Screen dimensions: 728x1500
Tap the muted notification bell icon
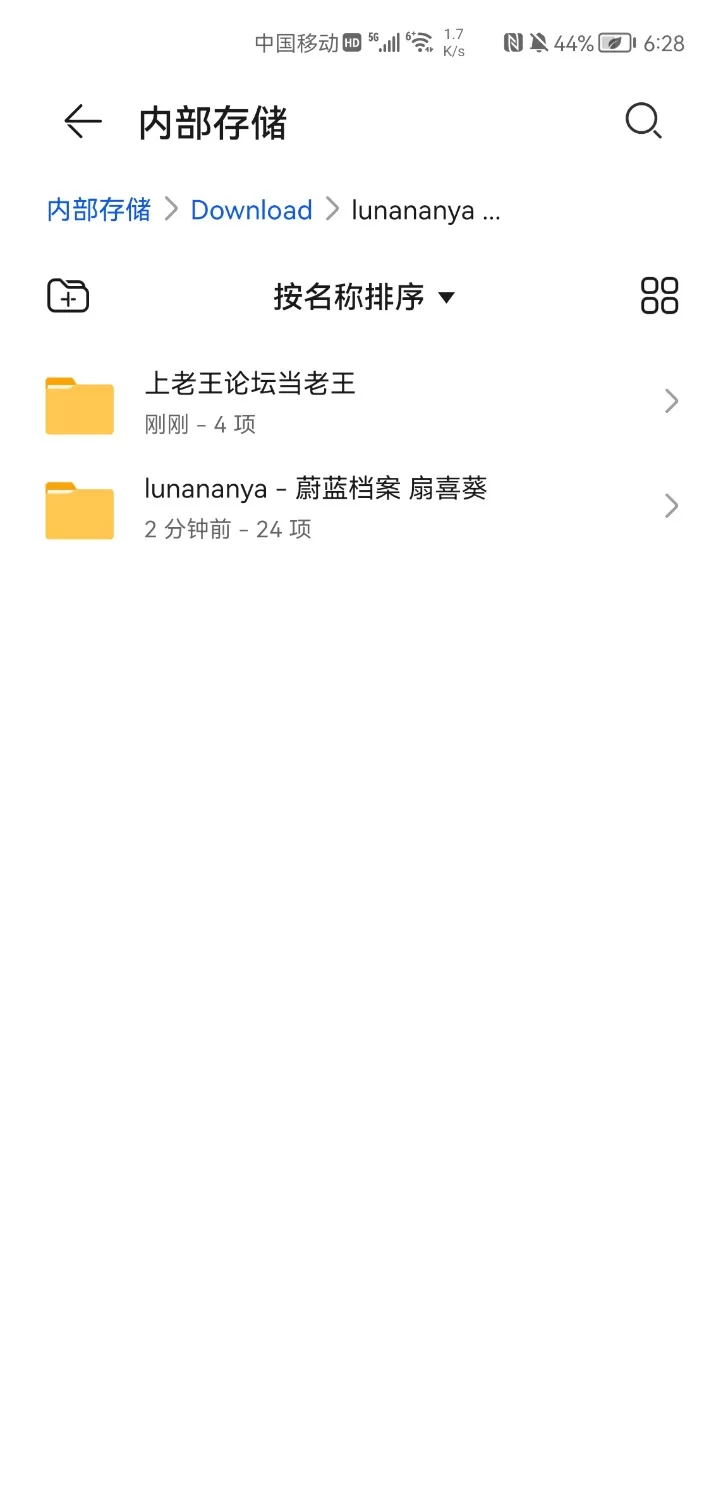tap(537, 42)
